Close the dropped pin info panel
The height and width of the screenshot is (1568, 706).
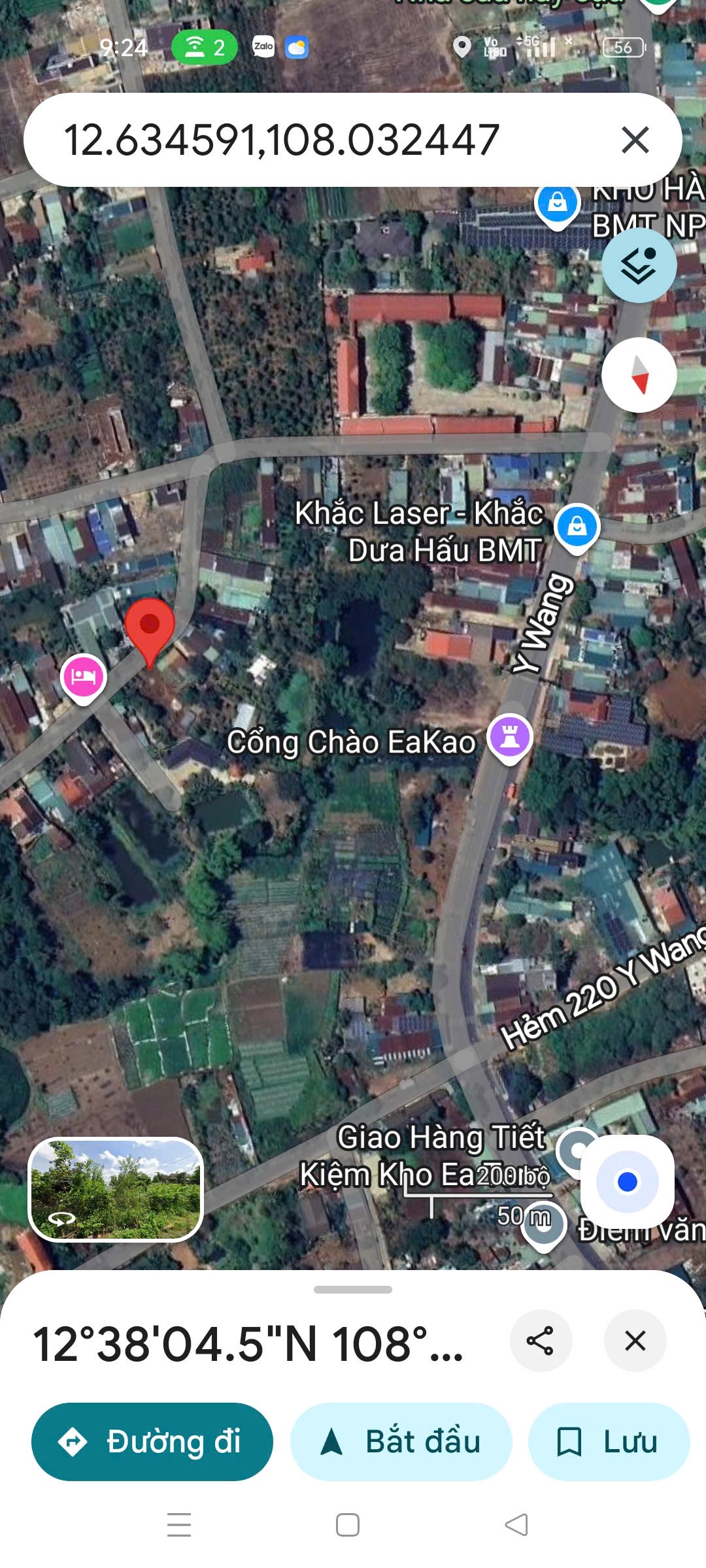(x=635, y=1341)
